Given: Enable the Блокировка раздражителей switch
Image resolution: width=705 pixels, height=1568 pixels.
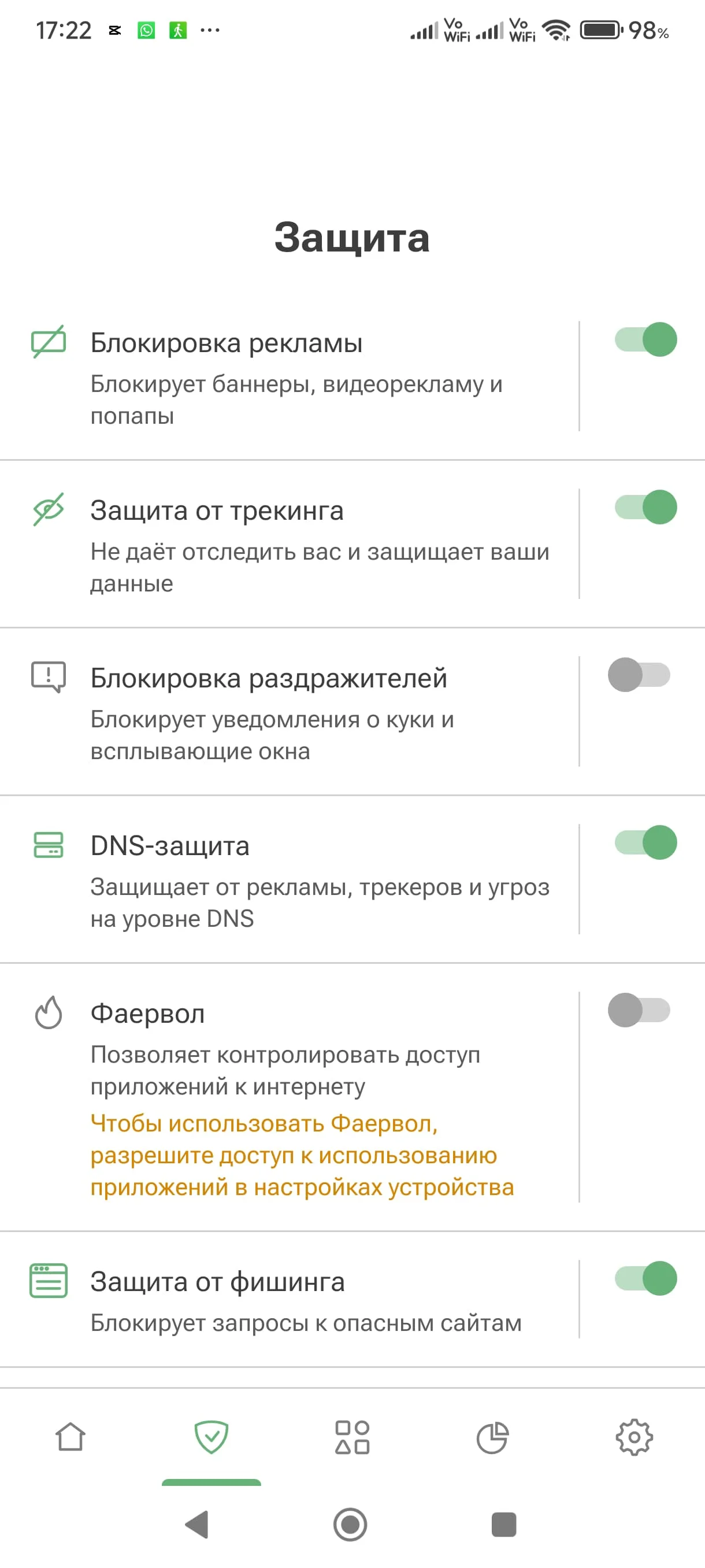Looking at the screenshot, I should coord(639,674).
